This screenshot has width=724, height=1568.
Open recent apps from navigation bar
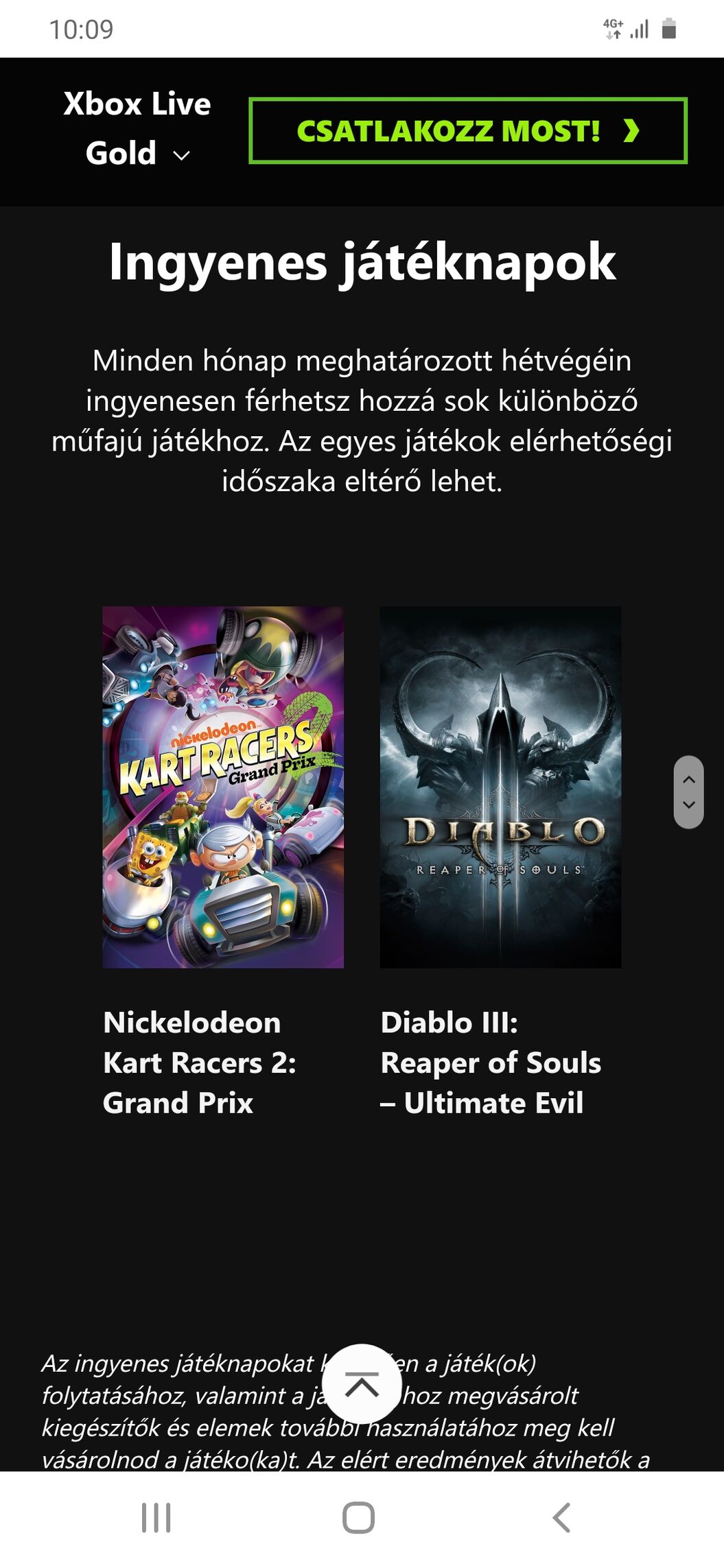point(156,1517)
